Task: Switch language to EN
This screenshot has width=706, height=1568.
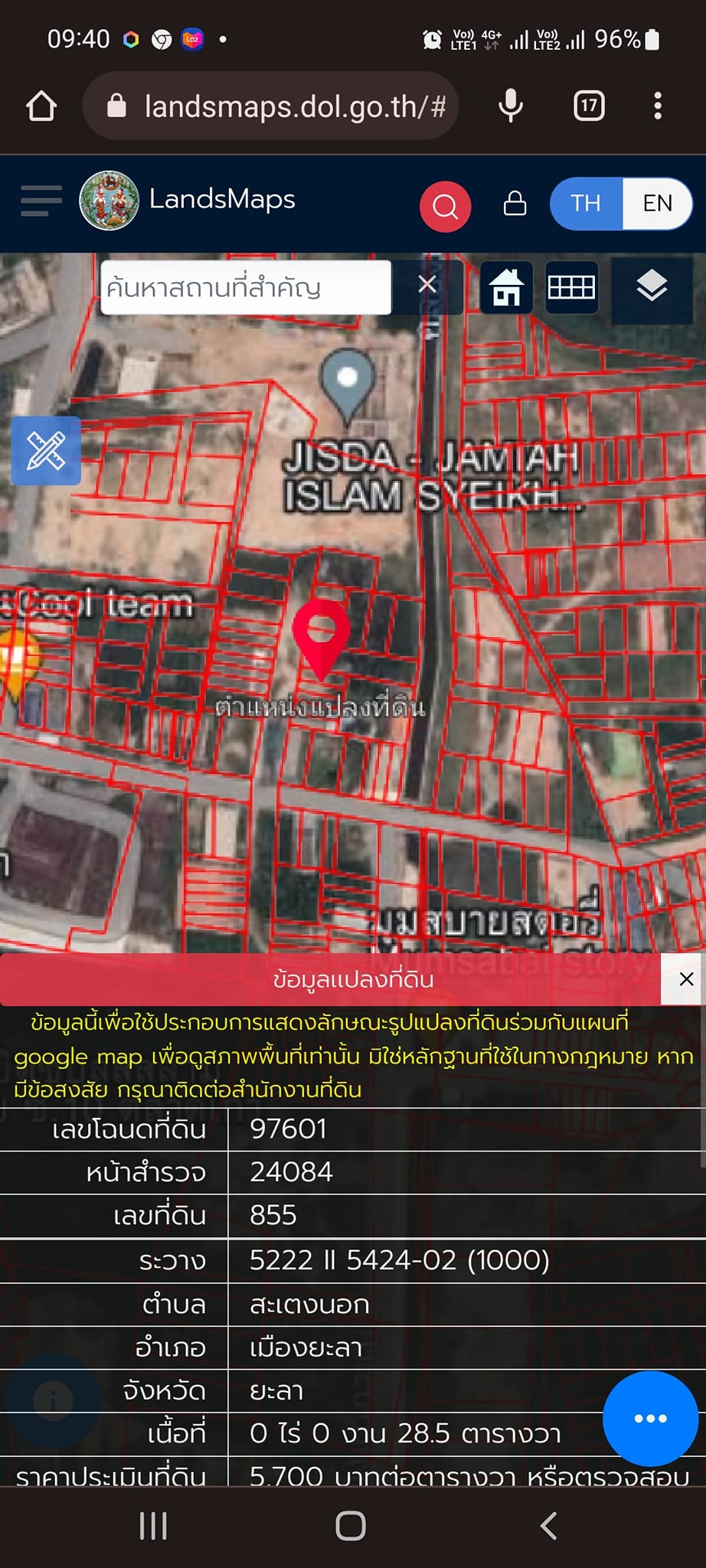Action: [657, 204]
